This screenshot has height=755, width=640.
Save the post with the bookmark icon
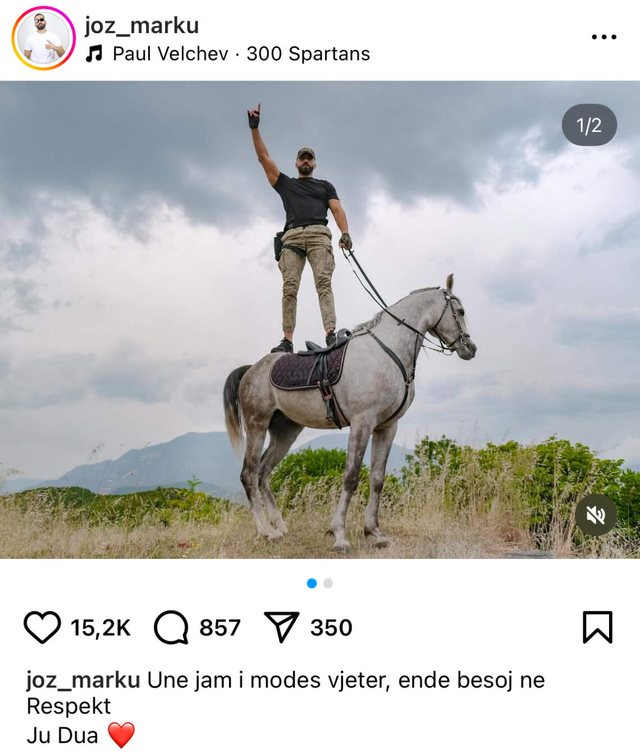click(597, 627)
